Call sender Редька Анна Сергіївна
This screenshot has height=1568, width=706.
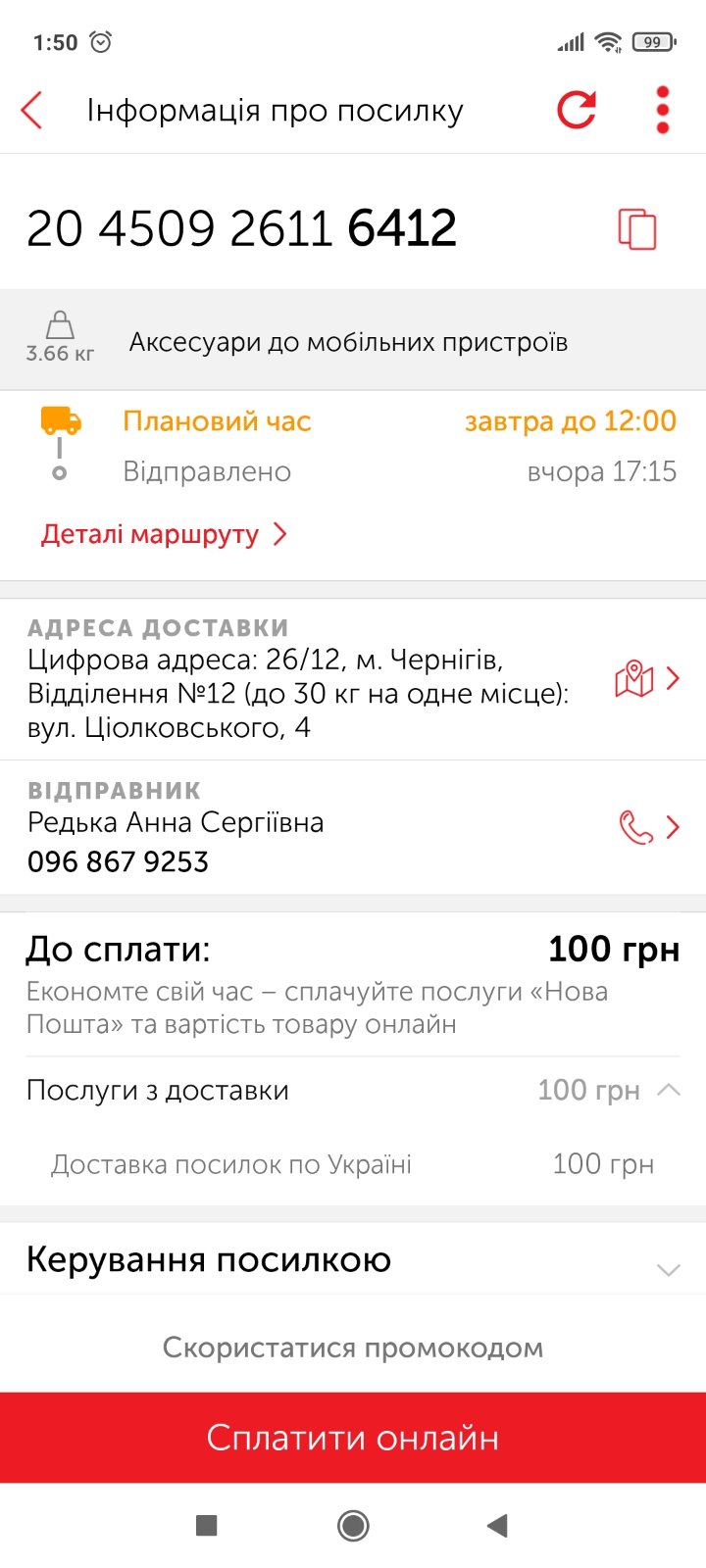click(x=647, y=827)
